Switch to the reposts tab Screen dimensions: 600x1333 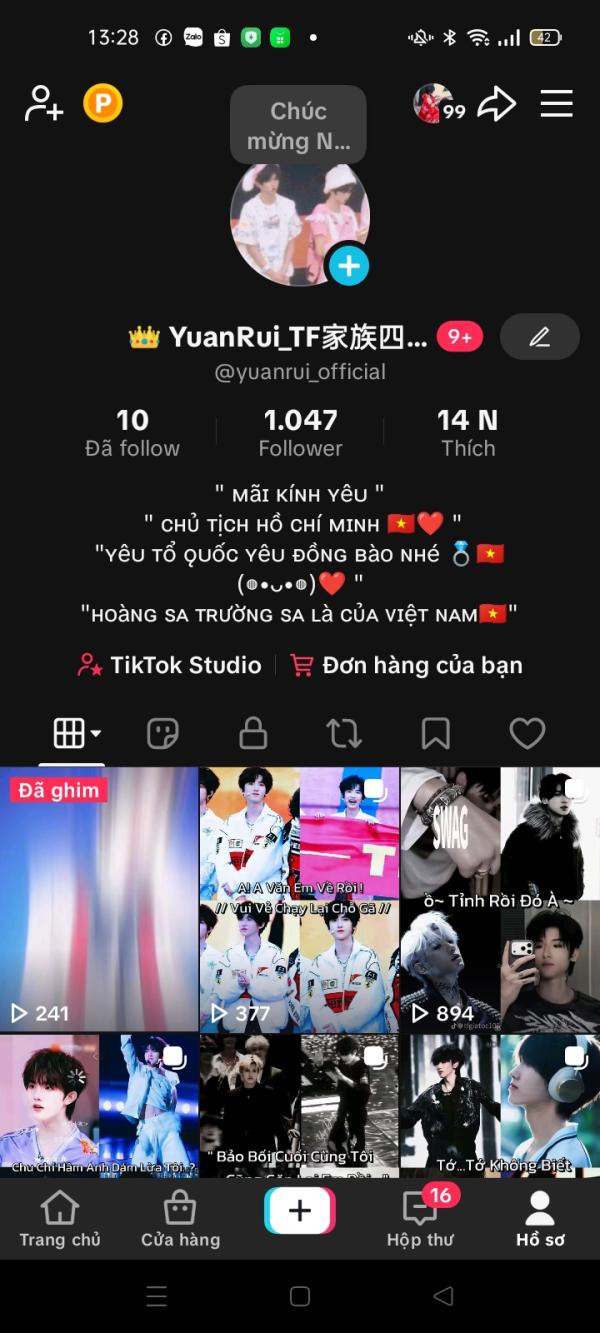pyautogui.click(x=344, y=734)
